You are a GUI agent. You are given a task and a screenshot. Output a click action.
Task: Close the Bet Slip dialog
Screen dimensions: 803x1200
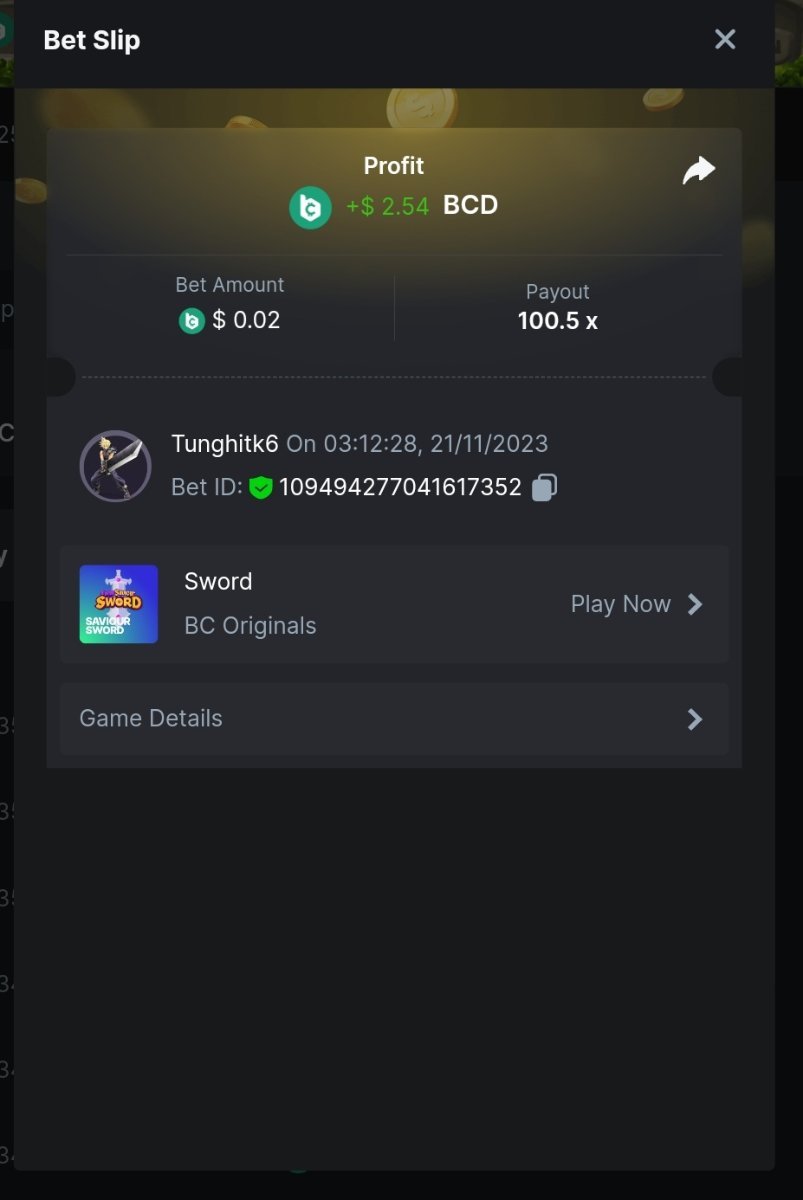coord(725,39)
